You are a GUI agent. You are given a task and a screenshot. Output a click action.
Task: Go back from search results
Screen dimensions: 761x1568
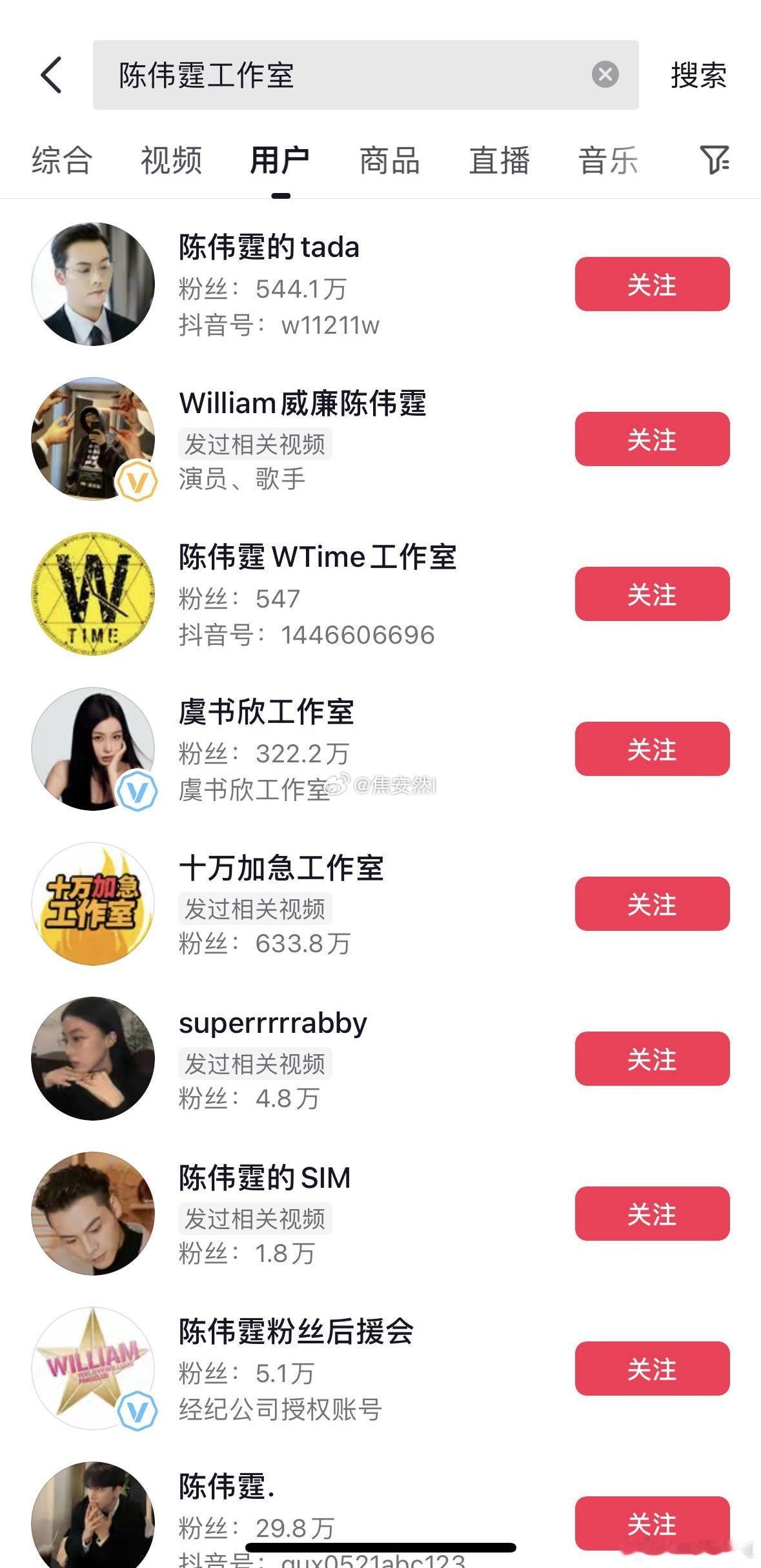click(x=52, y=75)
